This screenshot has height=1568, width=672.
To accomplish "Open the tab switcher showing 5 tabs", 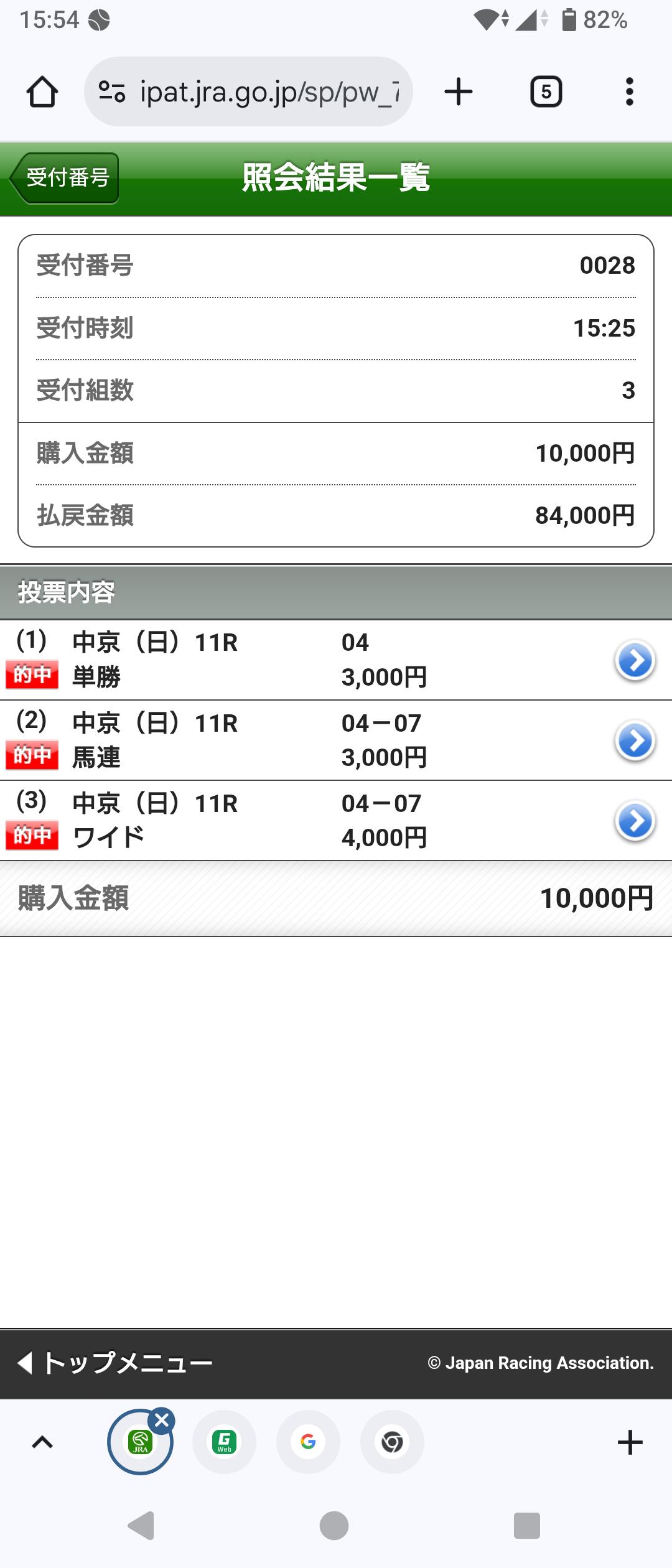I will tap(546, 92).
